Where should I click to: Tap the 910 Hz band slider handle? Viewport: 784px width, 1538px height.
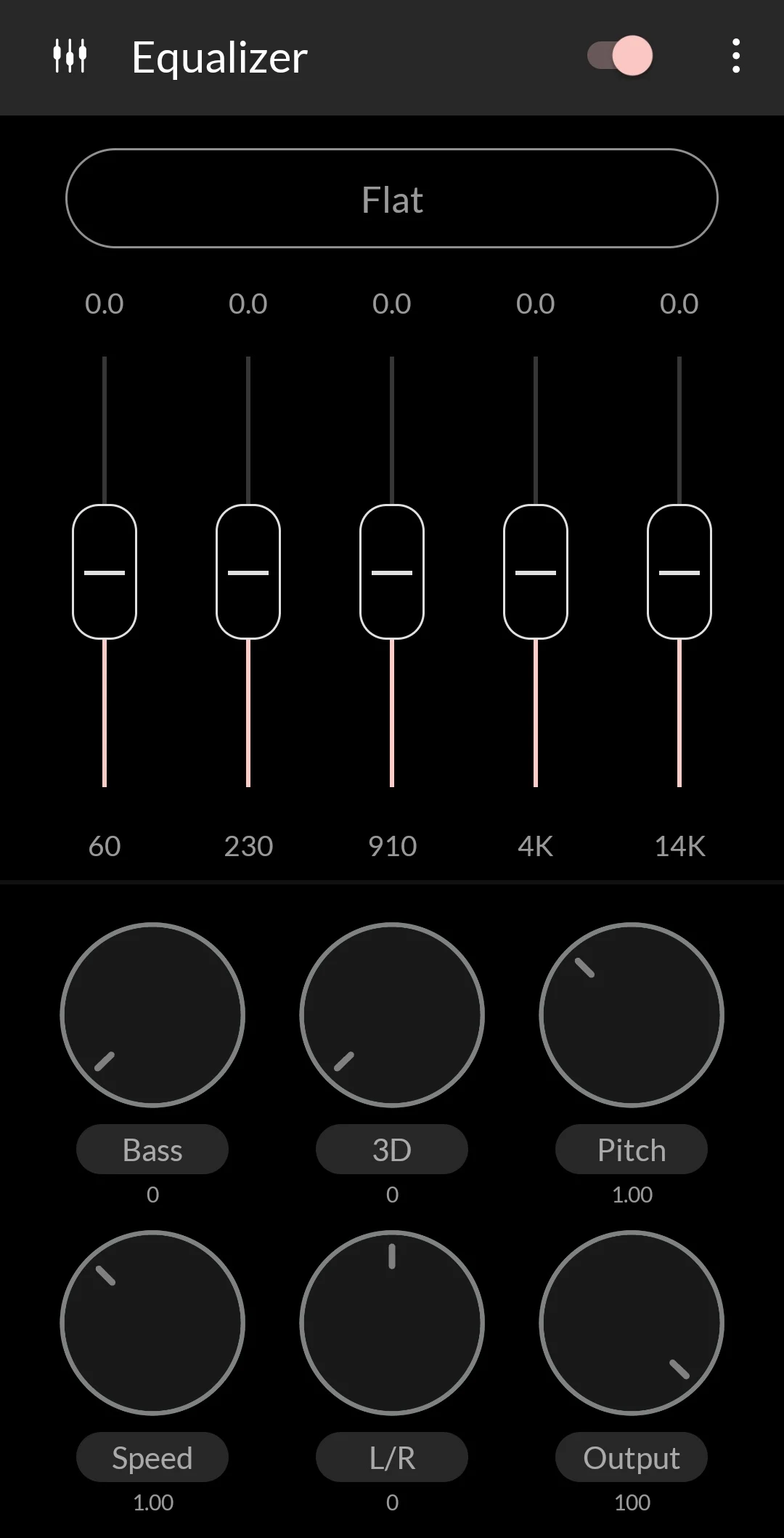(x=392, y=572)
